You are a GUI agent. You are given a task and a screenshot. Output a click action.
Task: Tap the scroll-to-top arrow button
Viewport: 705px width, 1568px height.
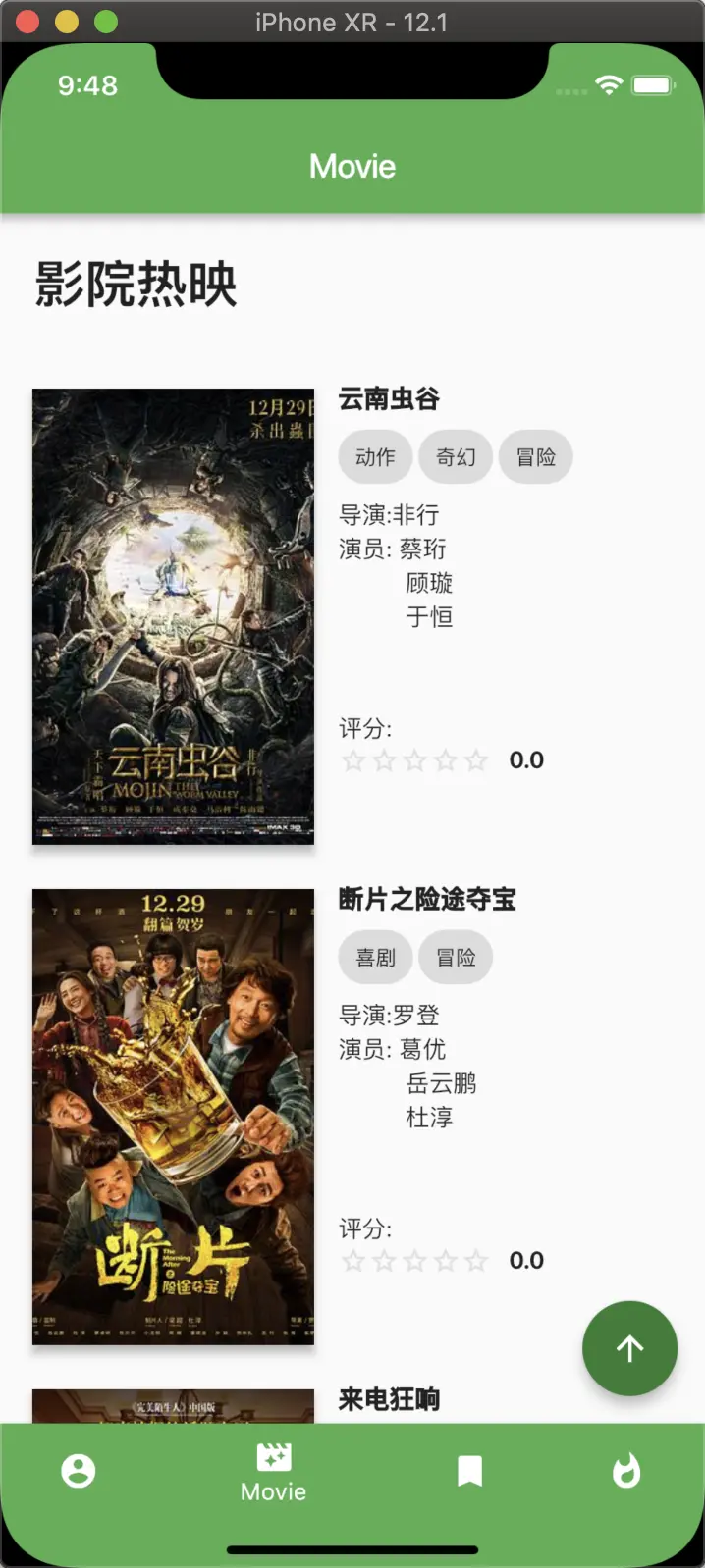[x=629, y=1348]
